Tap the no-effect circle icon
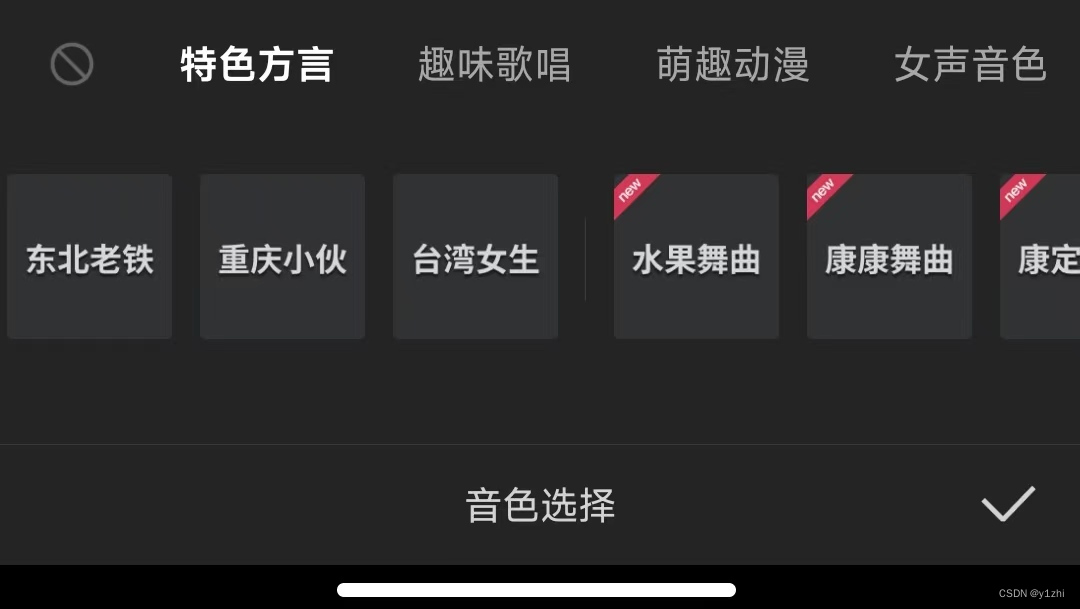This screenshot has height=609, width=1080. [x=72, y=64]
